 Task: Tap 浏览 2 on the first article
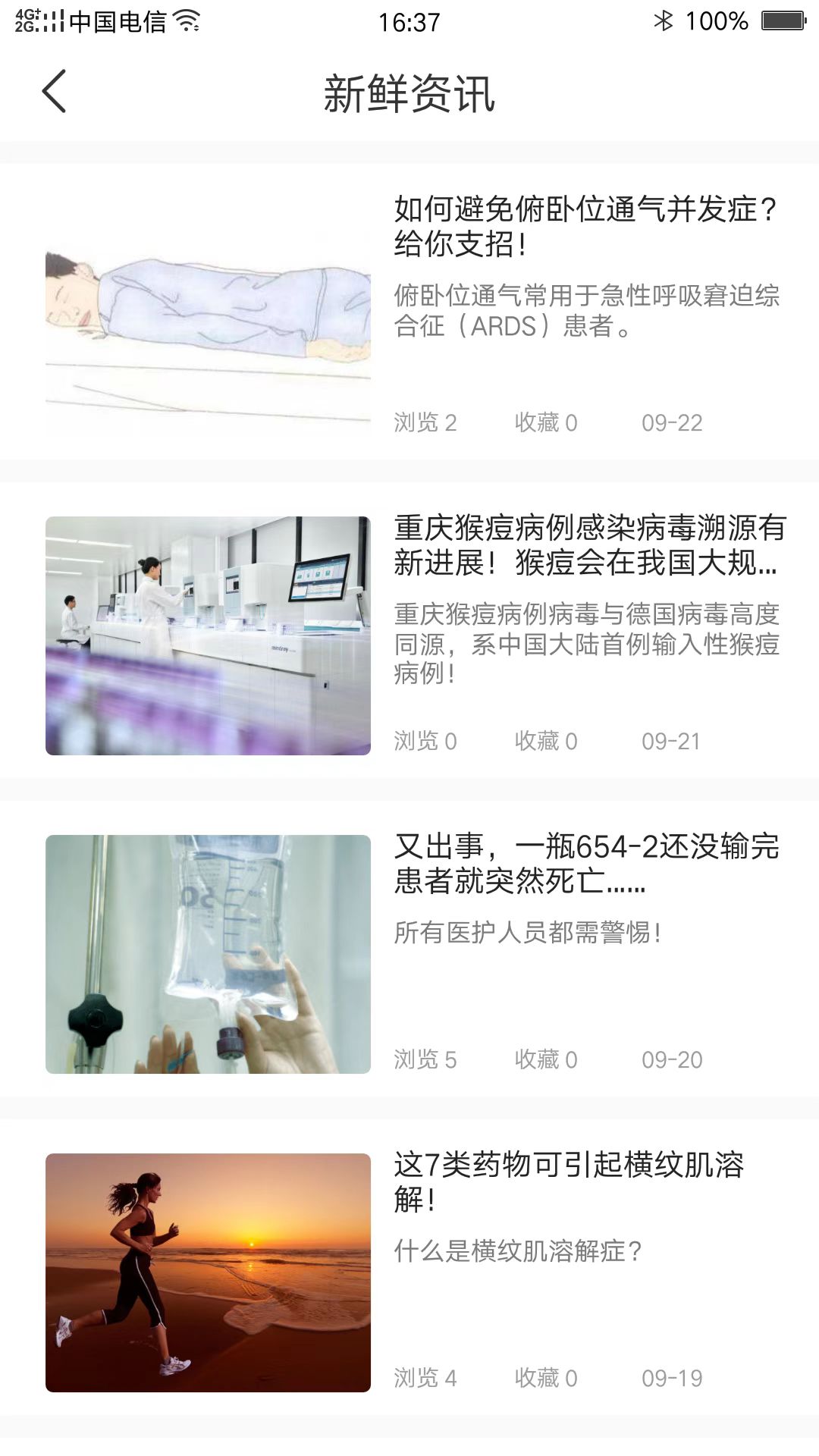coord(426,422)
